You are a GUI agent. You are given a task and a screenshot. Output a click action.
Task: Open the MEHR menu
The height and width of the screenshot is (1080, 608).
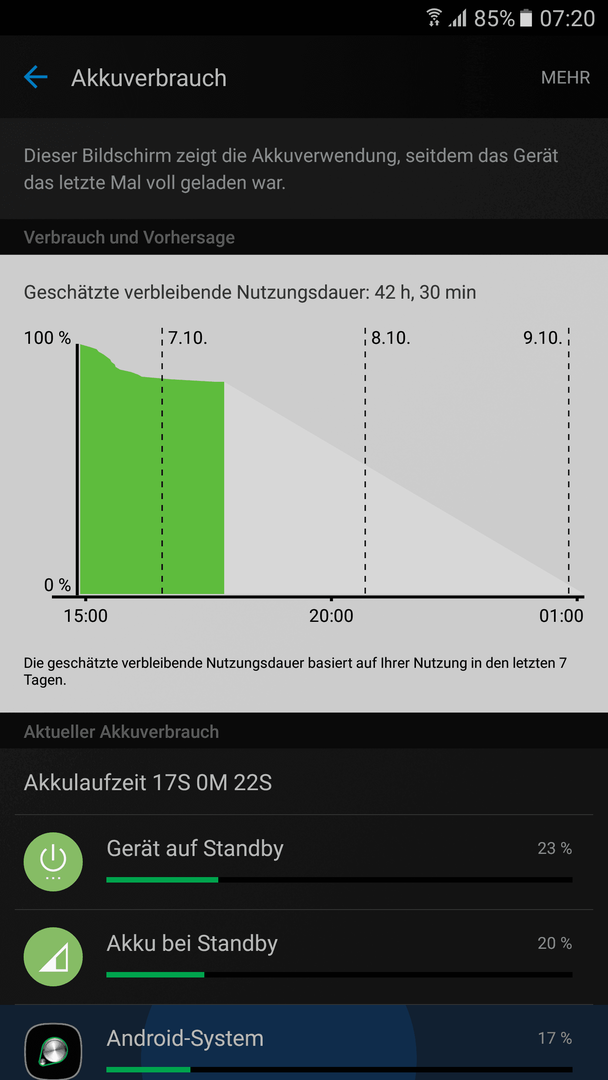tap(565, 78)
